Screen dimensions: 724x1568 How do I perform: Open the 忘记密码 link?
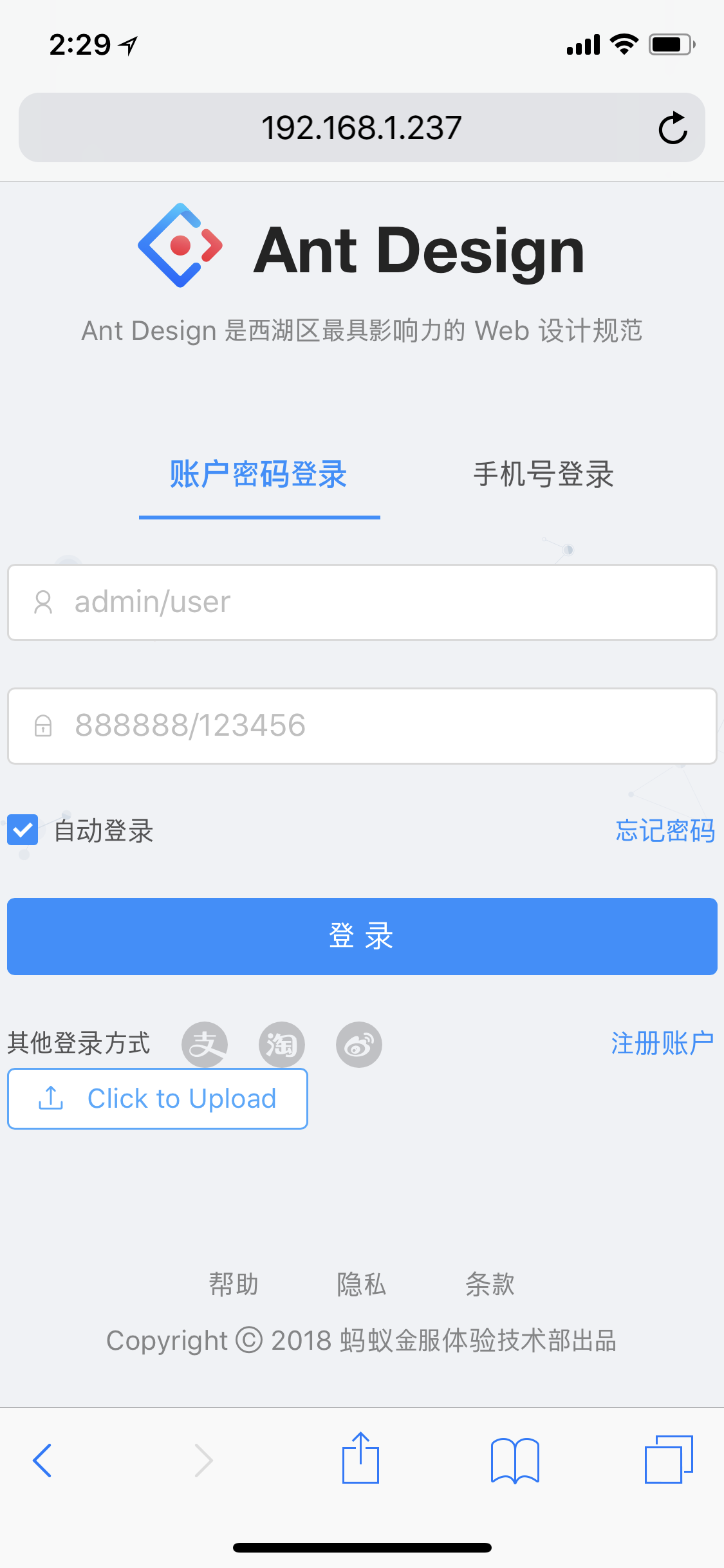point(664,831)
